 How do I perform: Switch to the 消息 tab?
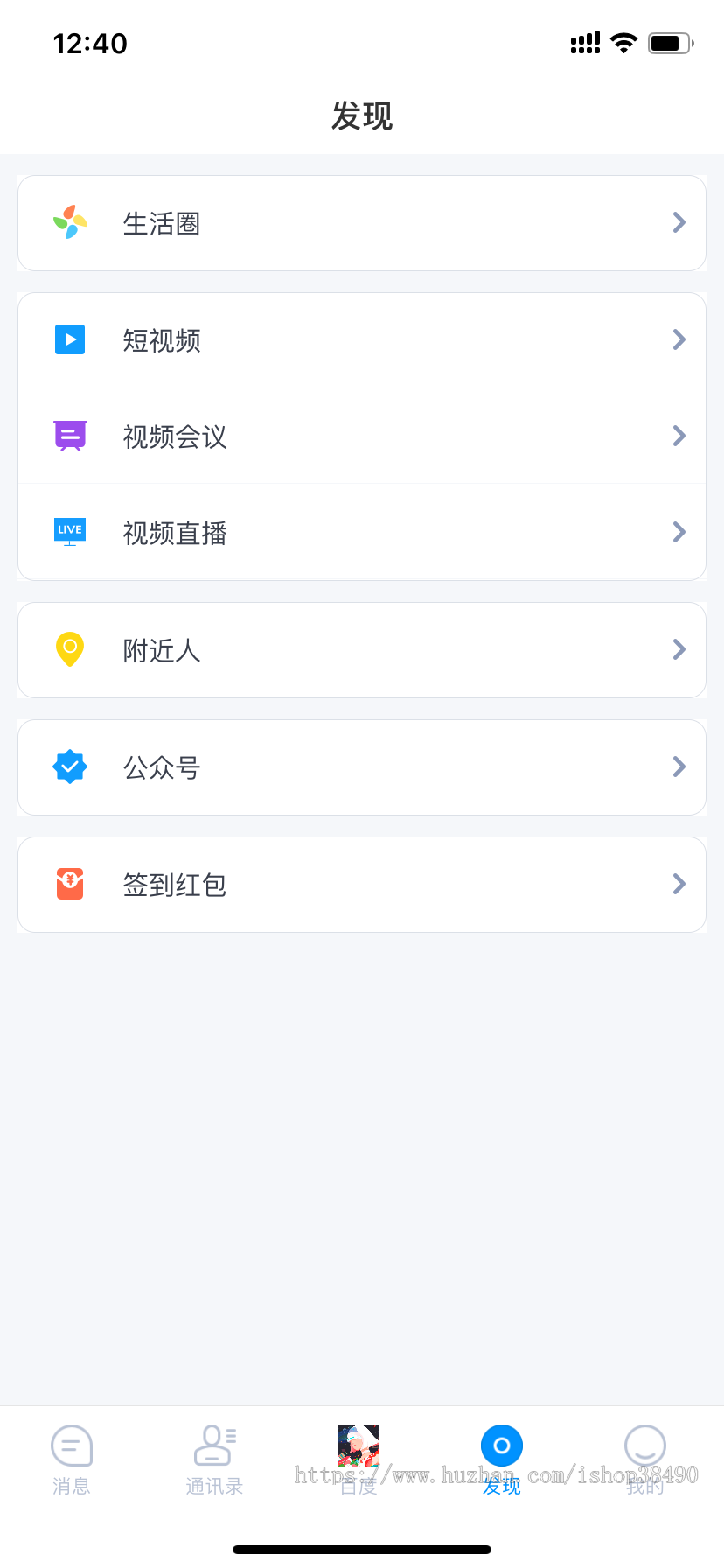(x=72, y=1460)
